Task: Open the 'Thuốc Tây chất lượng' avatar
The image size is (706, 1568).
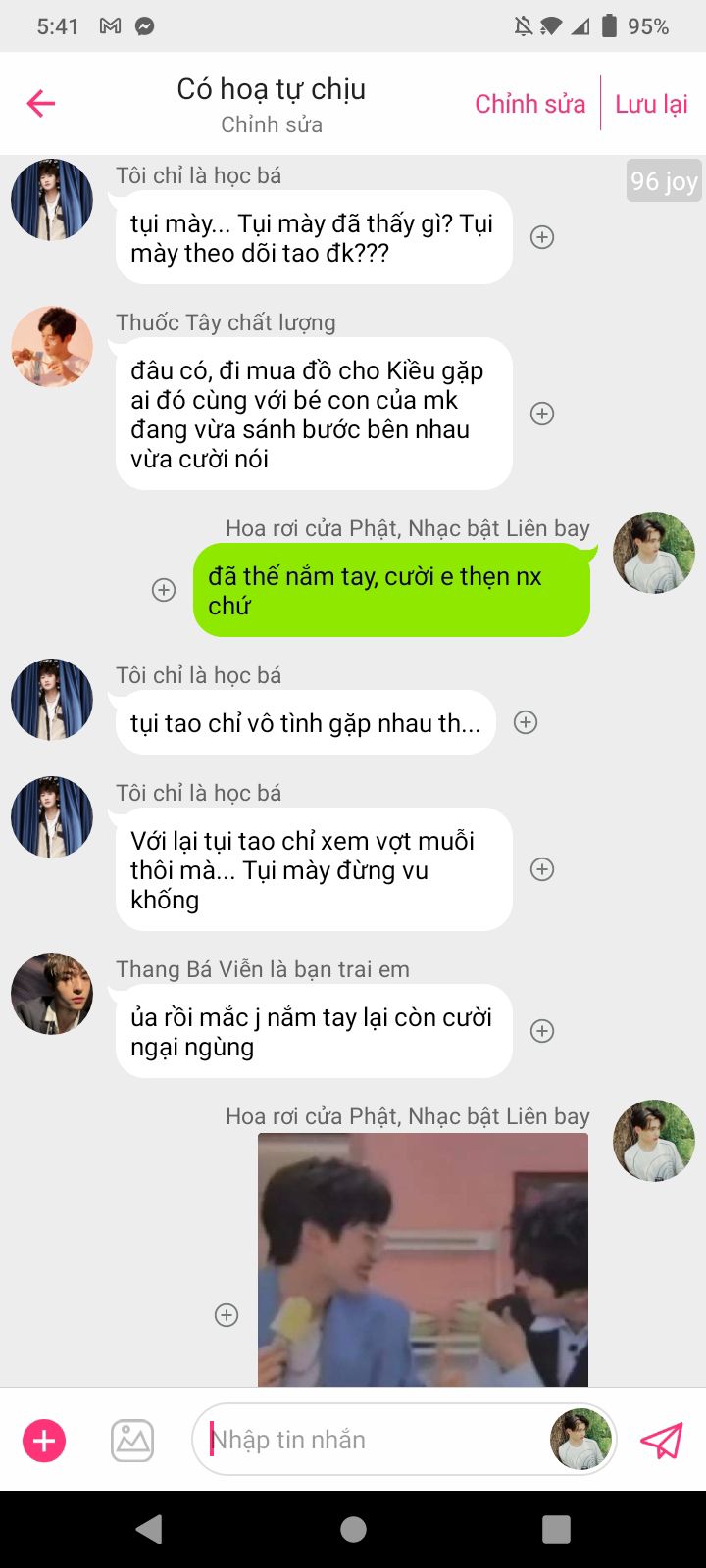Action: click(x=52, y=346)
